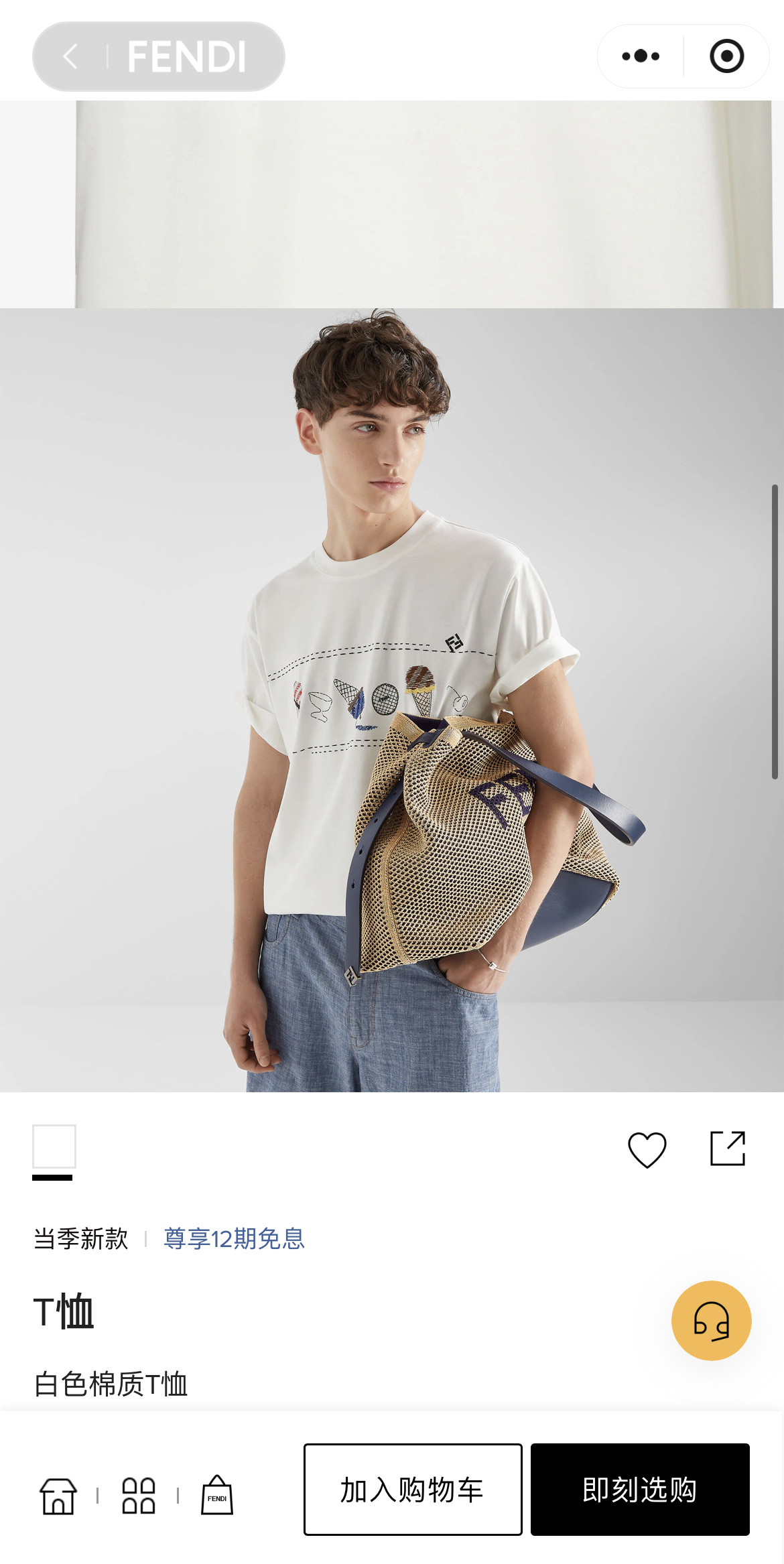The height and width of the screenshot is (1564, 784).
Task: Select the white color swatch
Action: [54, 1147]
